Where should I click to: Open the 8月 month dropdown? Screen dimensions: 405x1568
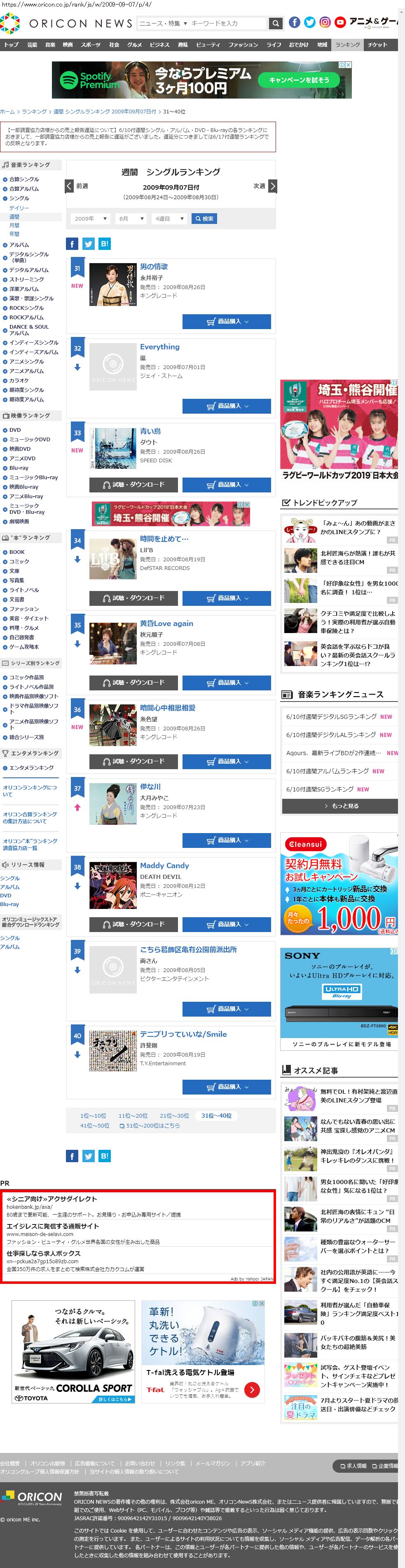pos(131,219)
